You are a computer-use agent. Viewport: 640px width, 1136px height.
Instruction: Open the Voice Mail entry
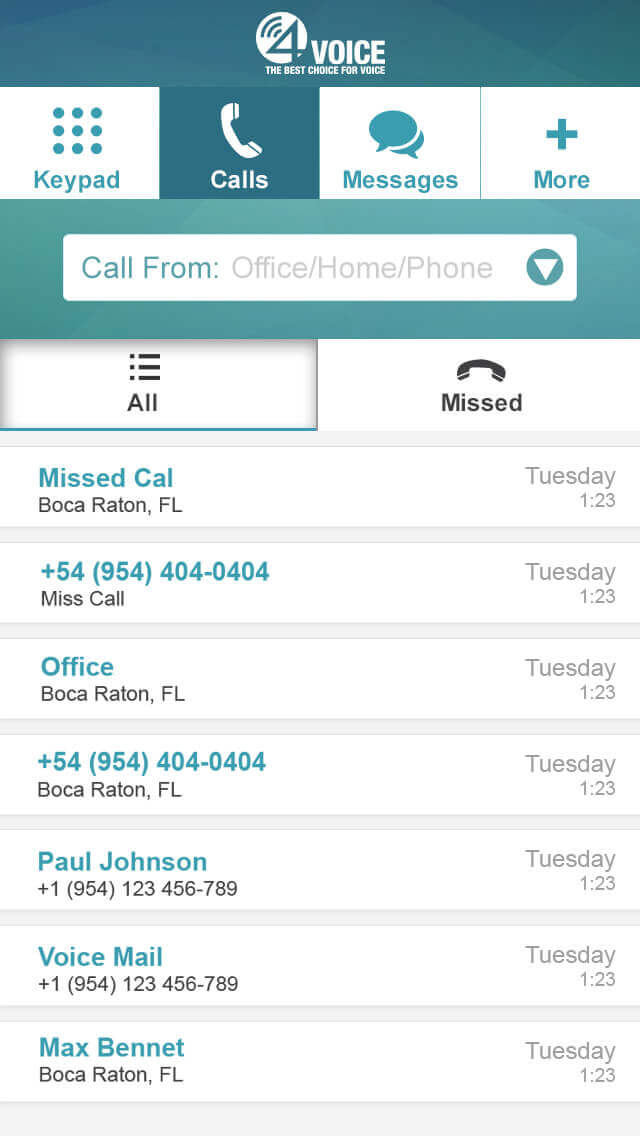coord(319,966)
